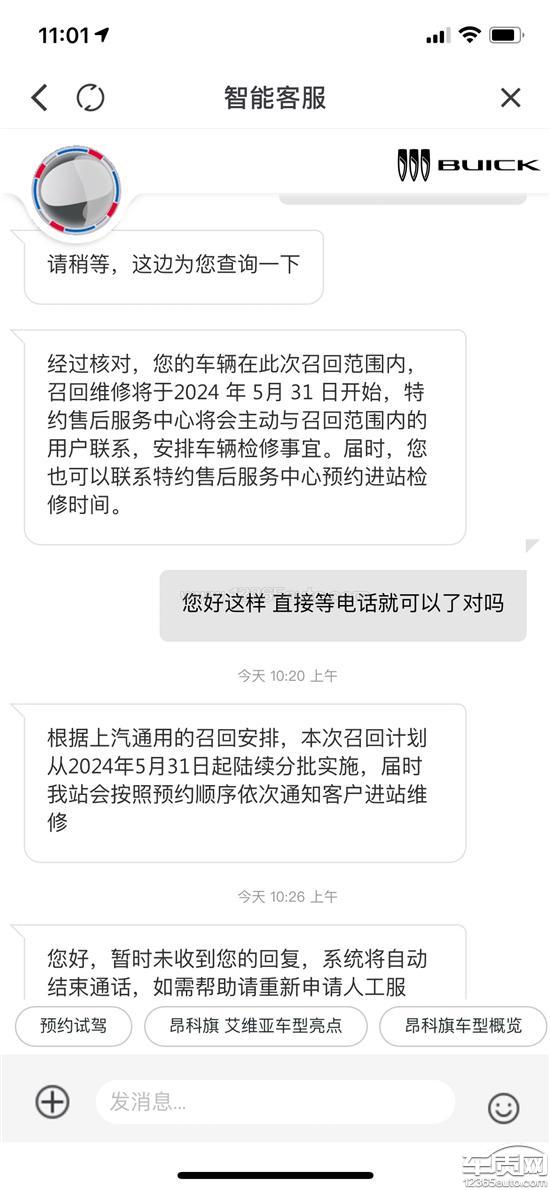Image resolution: width=550 pixels, height=1190 pixels.
Task: Open the emoji picker
Action: tap(504, 1109)
